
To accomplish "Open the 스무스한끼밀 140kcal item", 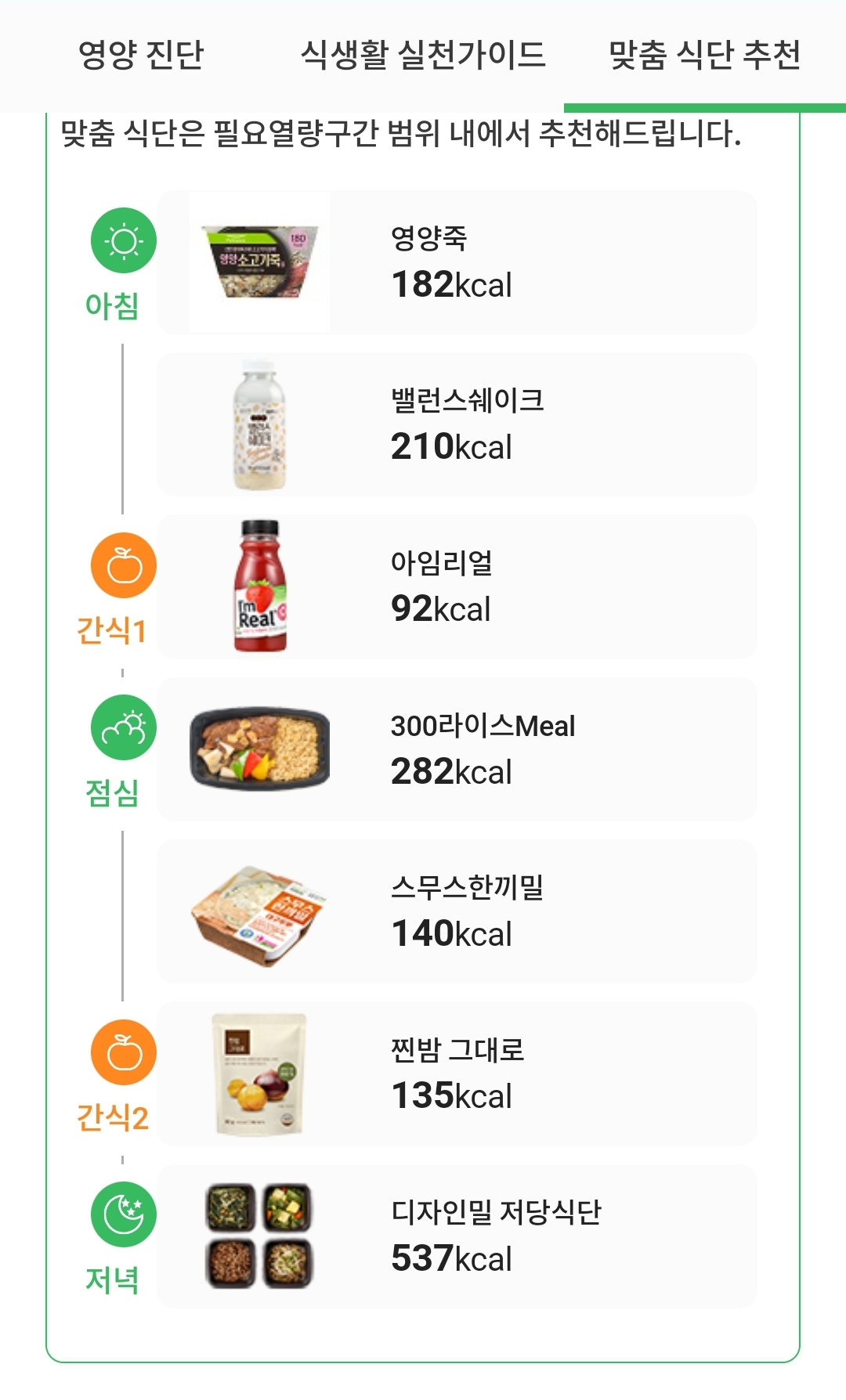I will [x=457, y=911].
